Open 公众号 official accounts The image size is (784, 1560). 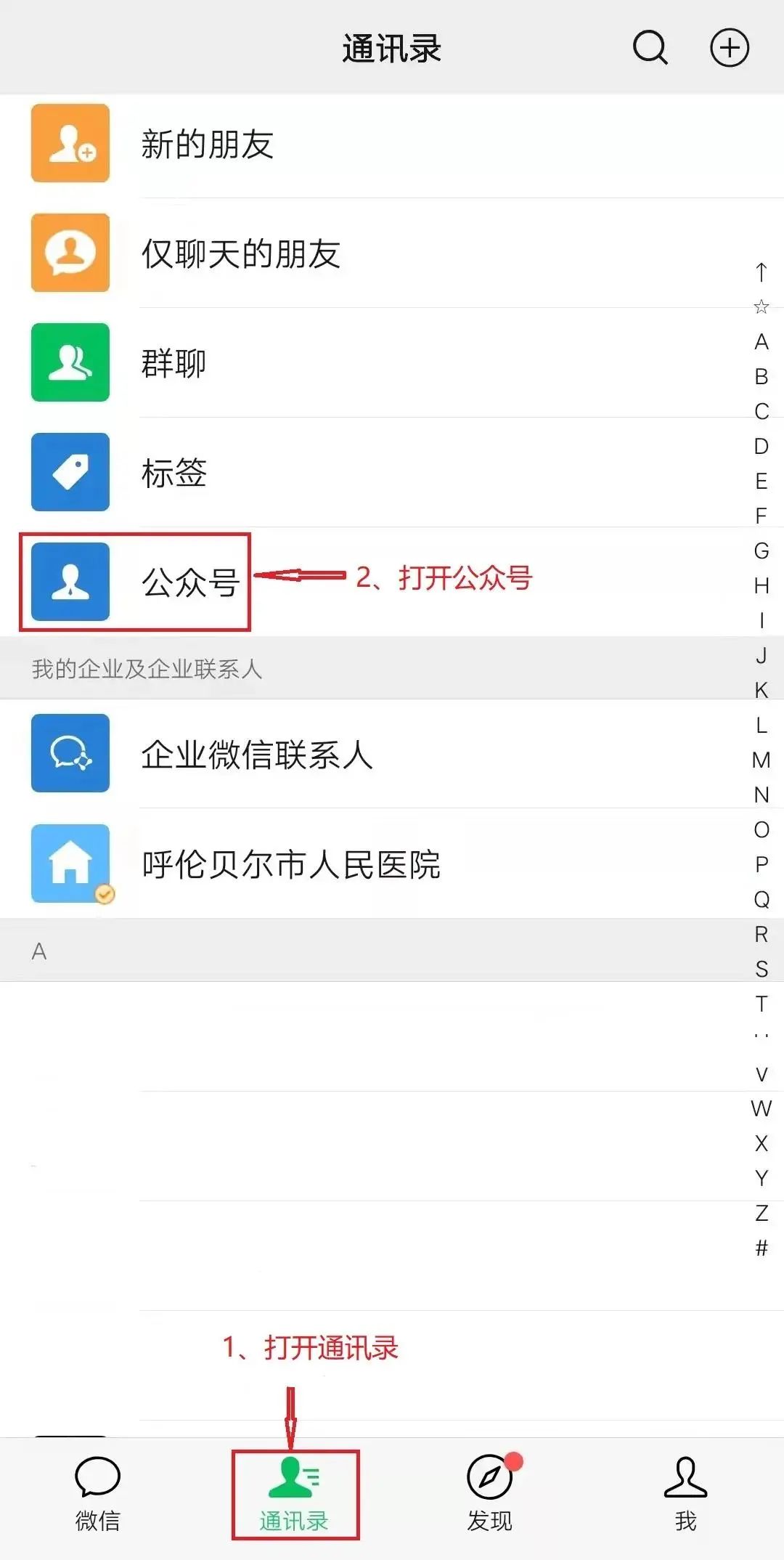(190, 582)
